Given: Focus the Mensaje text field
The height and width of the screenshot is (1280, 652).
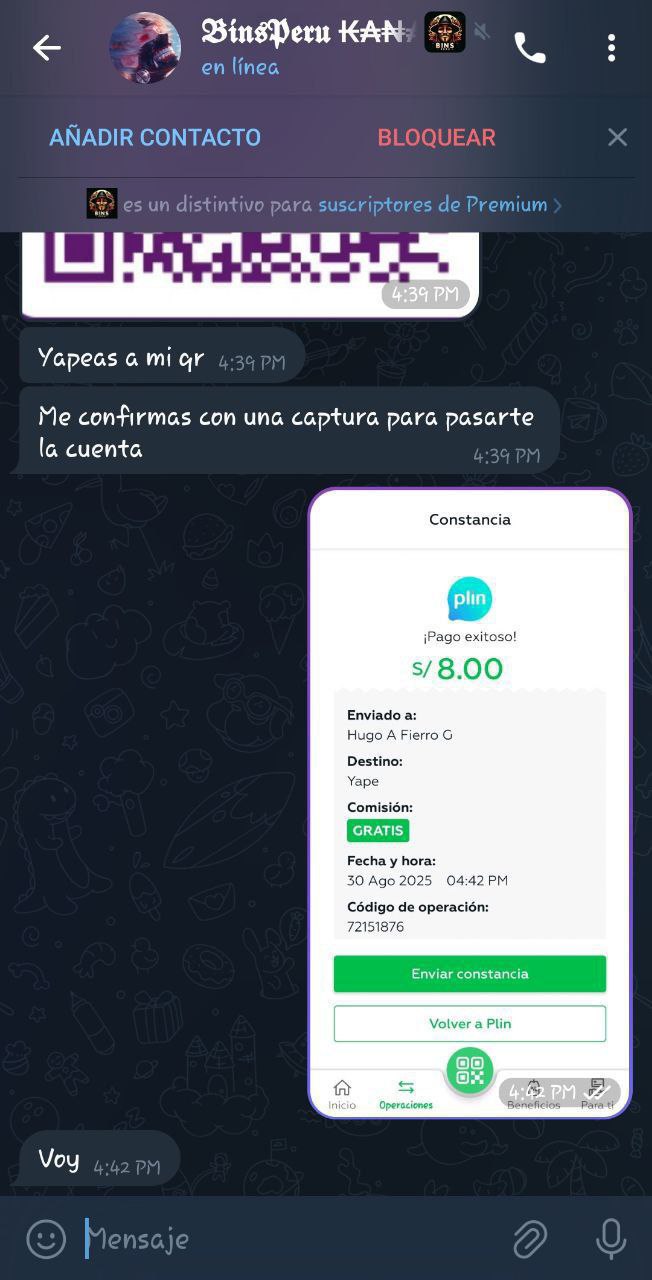Looking at the screenshot, I should pyautogui.click(x=290, y=1240).
